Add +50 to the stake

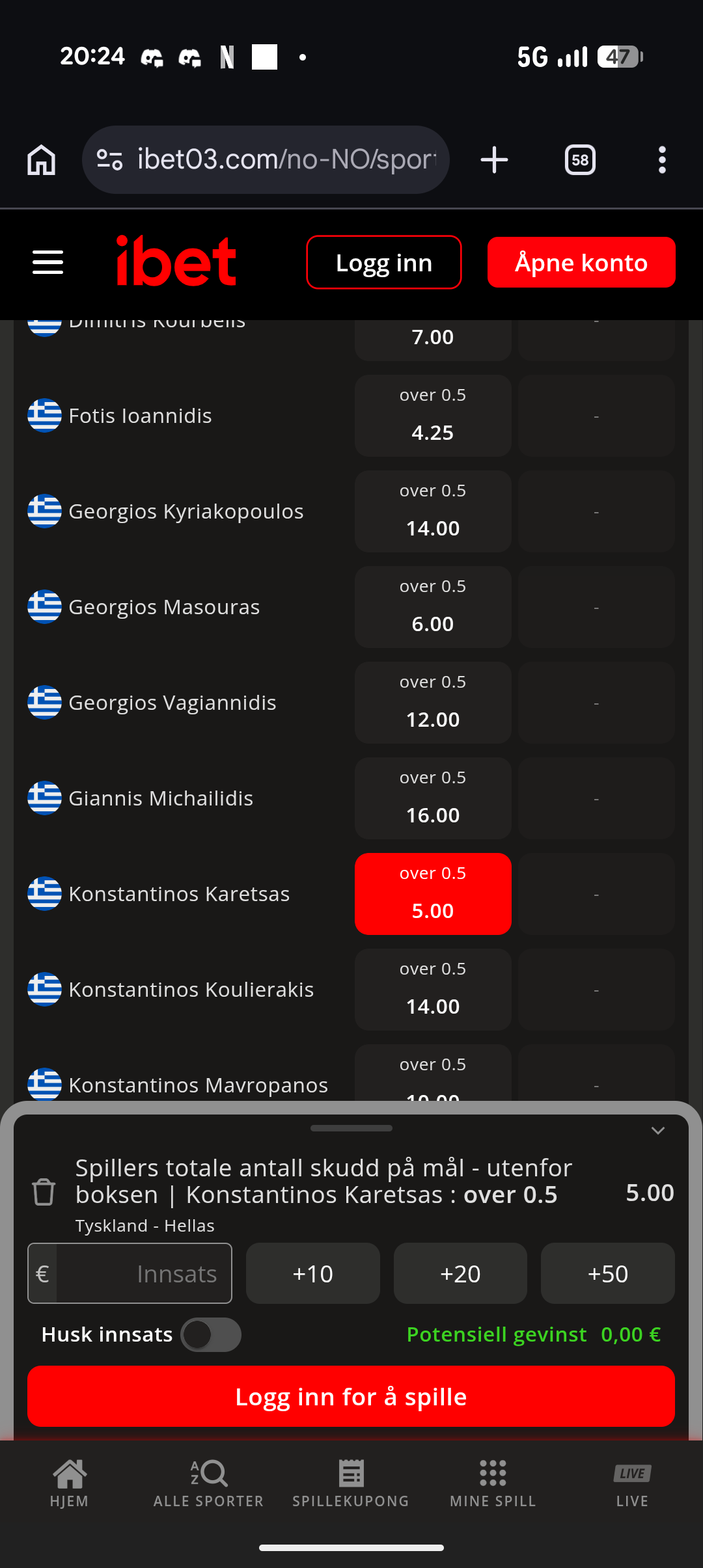click(608, 1273)
